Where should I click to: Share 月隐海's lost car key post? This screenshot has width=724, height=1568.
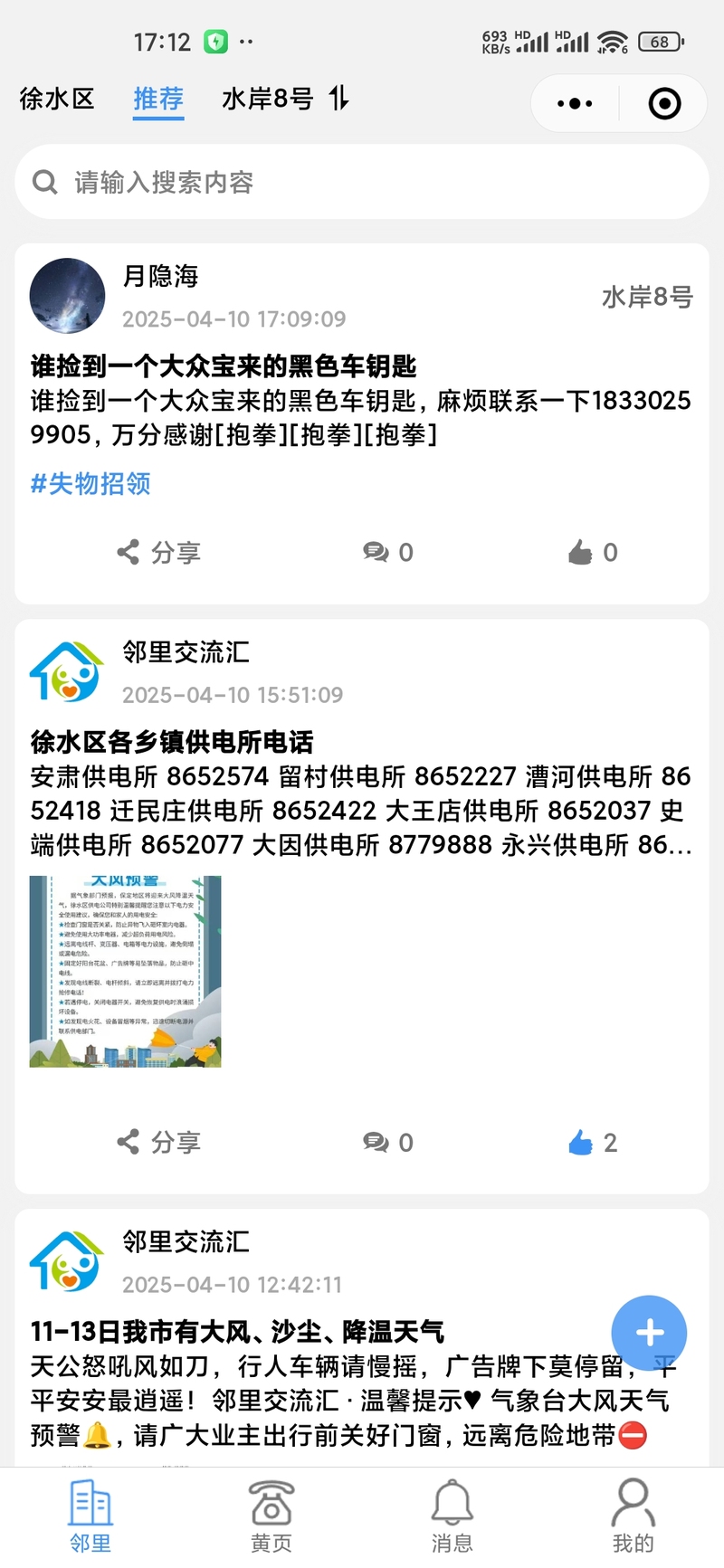point(159,553)
